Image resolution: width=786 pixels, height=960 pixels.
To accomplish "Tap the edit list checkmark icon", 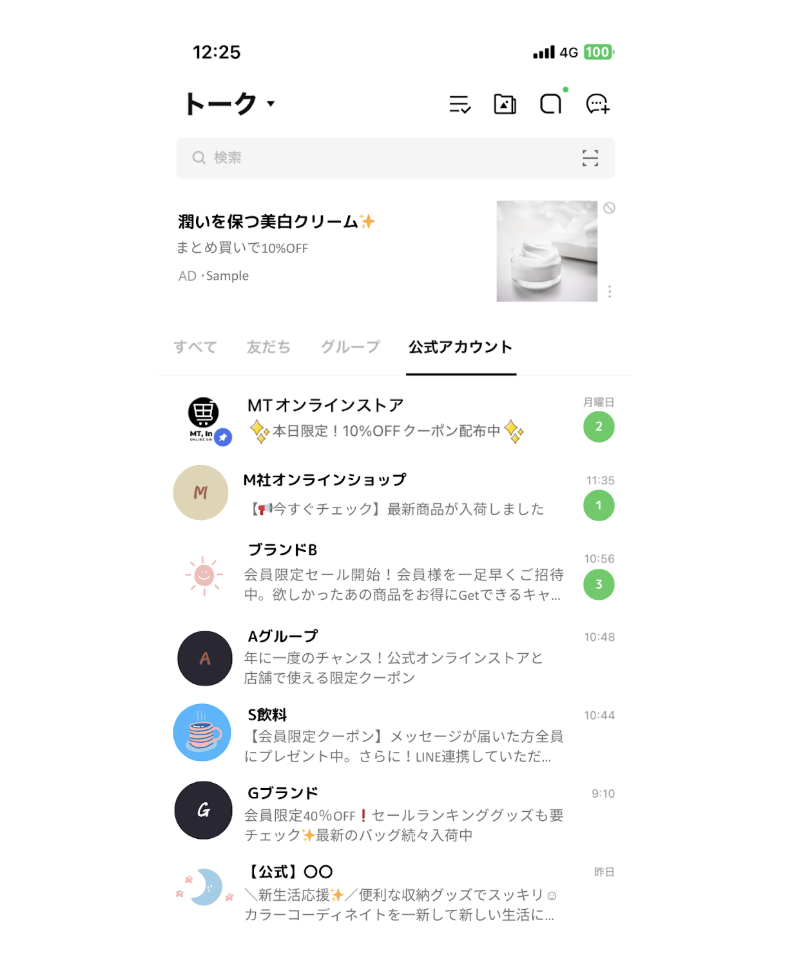I will tap(459, 104).
